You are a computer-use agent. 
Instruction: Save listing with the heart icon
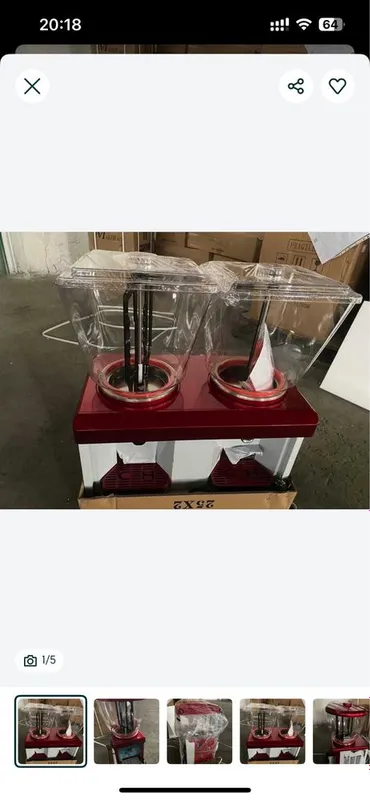pyautogui.click(x=337, y=86)
